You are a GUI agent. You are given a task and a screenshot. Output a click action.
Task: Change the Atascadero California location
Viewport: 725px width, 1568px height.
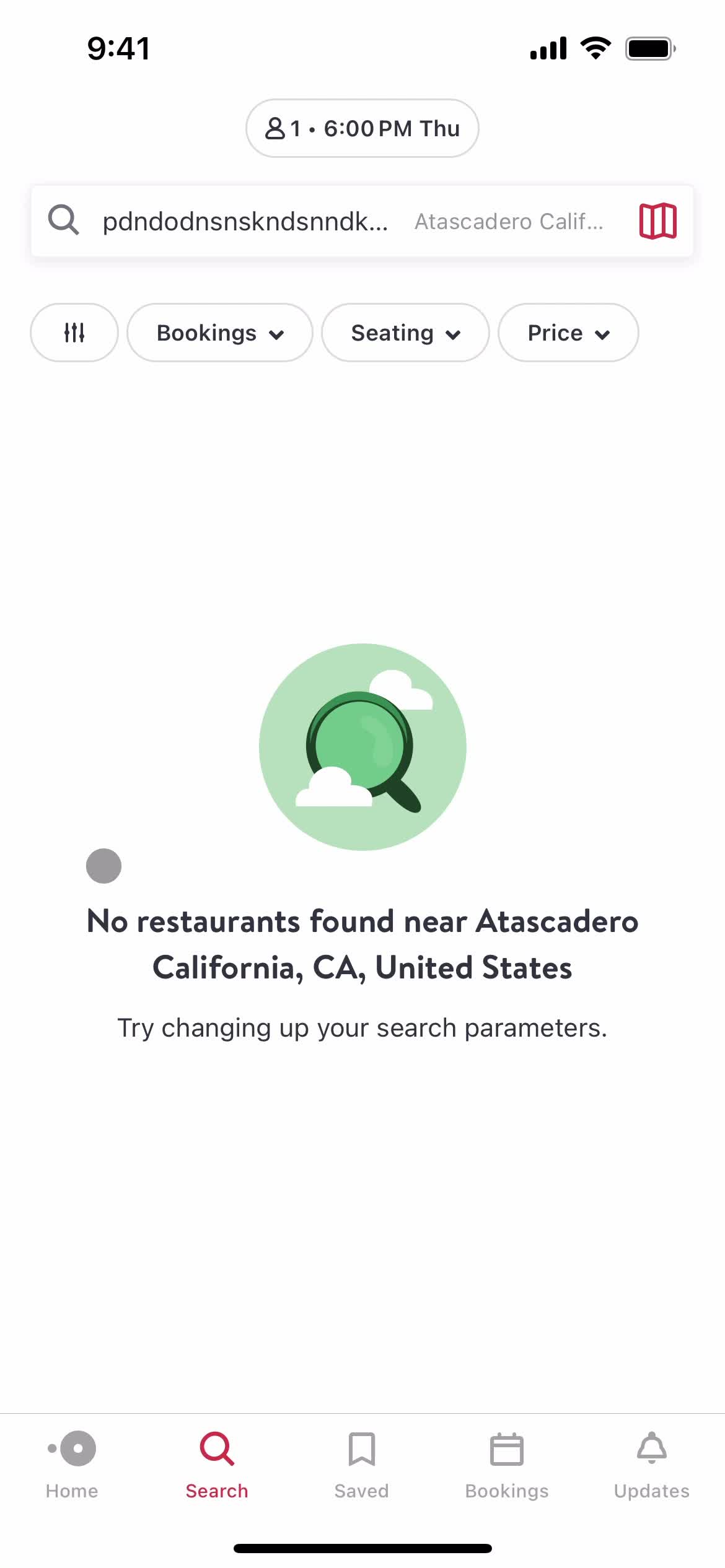508,221
